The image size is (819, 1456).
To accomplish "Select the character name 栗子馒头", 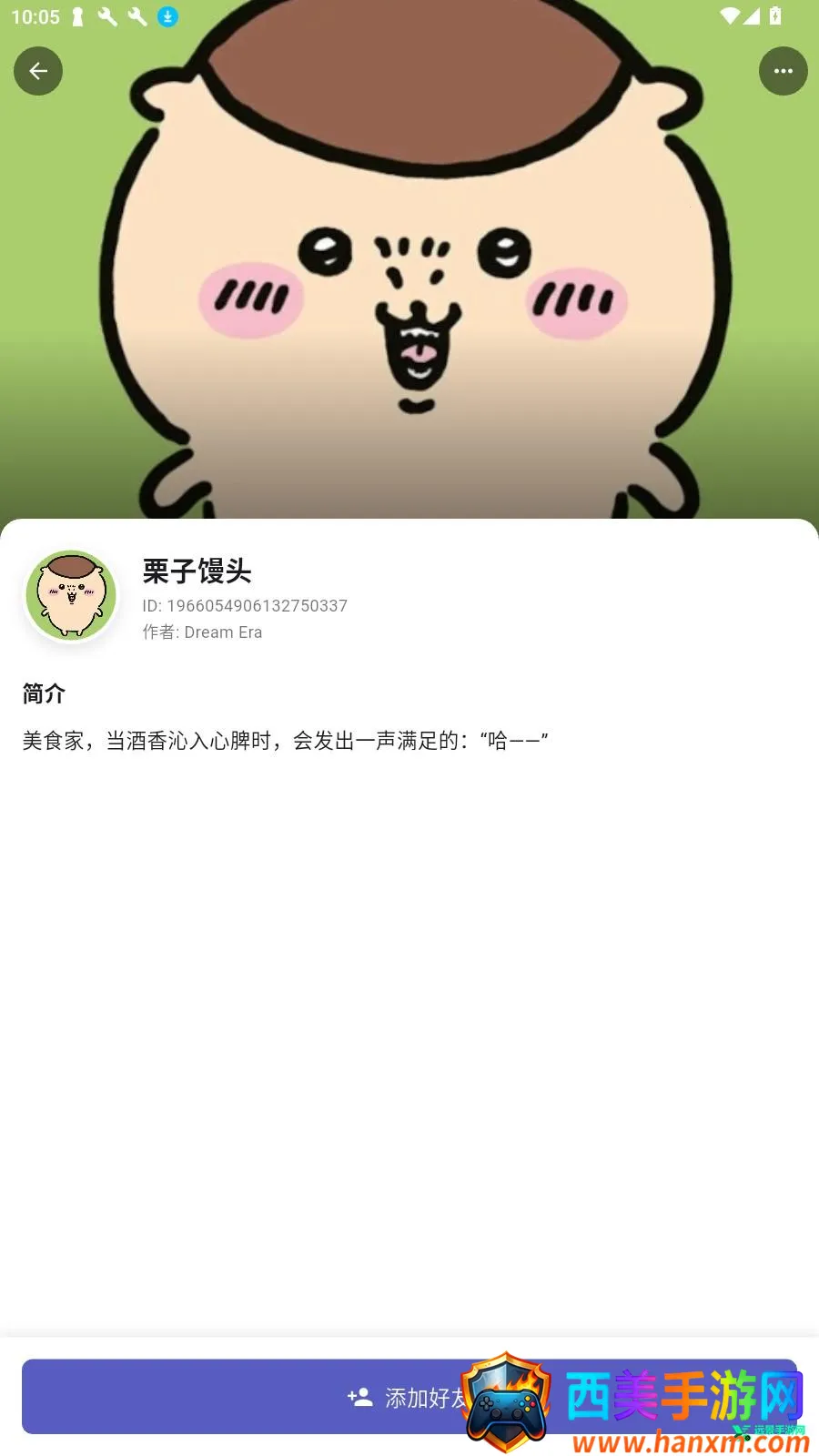I will pos(197,571).
